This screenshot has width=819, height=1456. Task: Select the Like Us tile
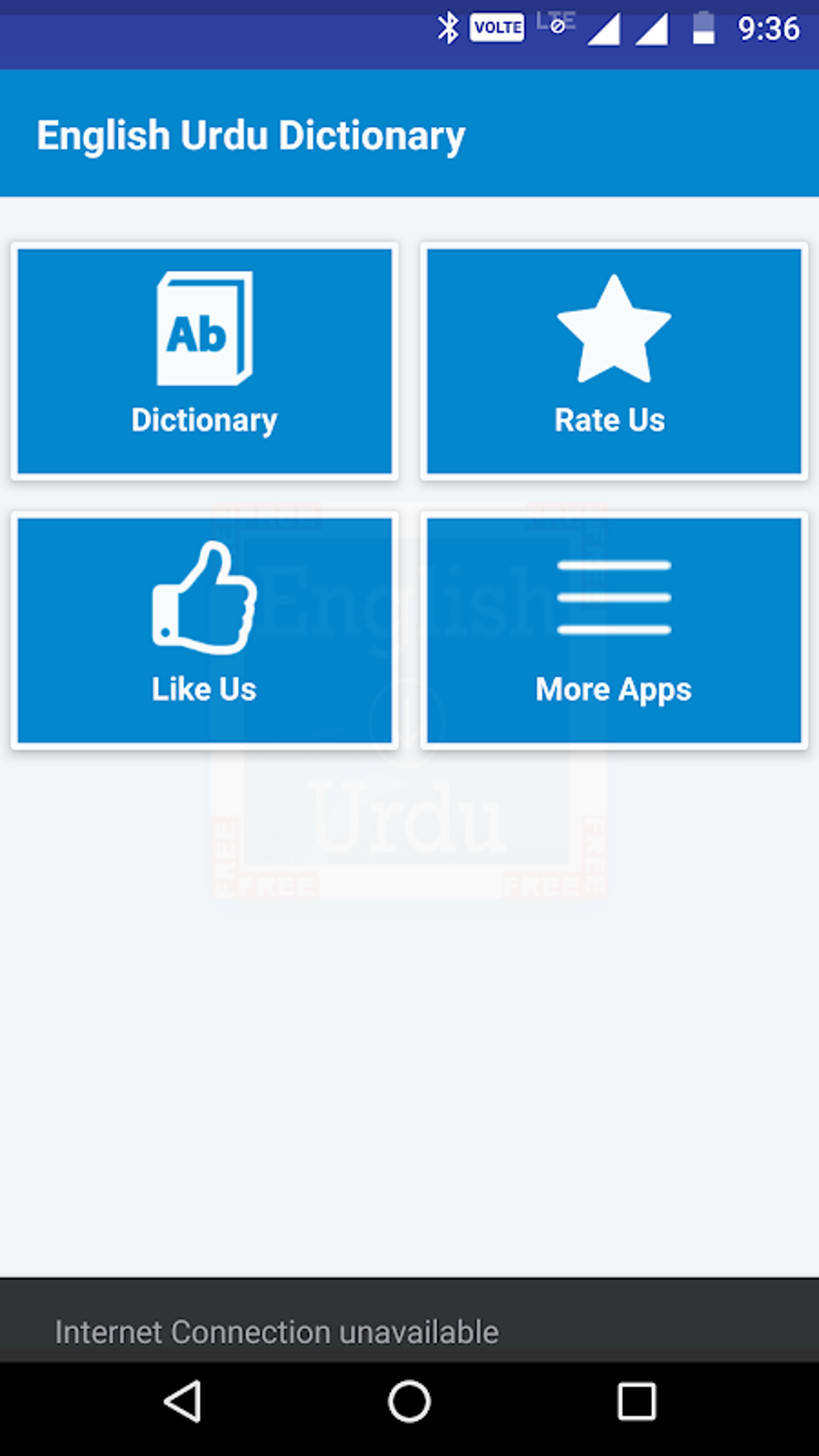coord(205,630)
